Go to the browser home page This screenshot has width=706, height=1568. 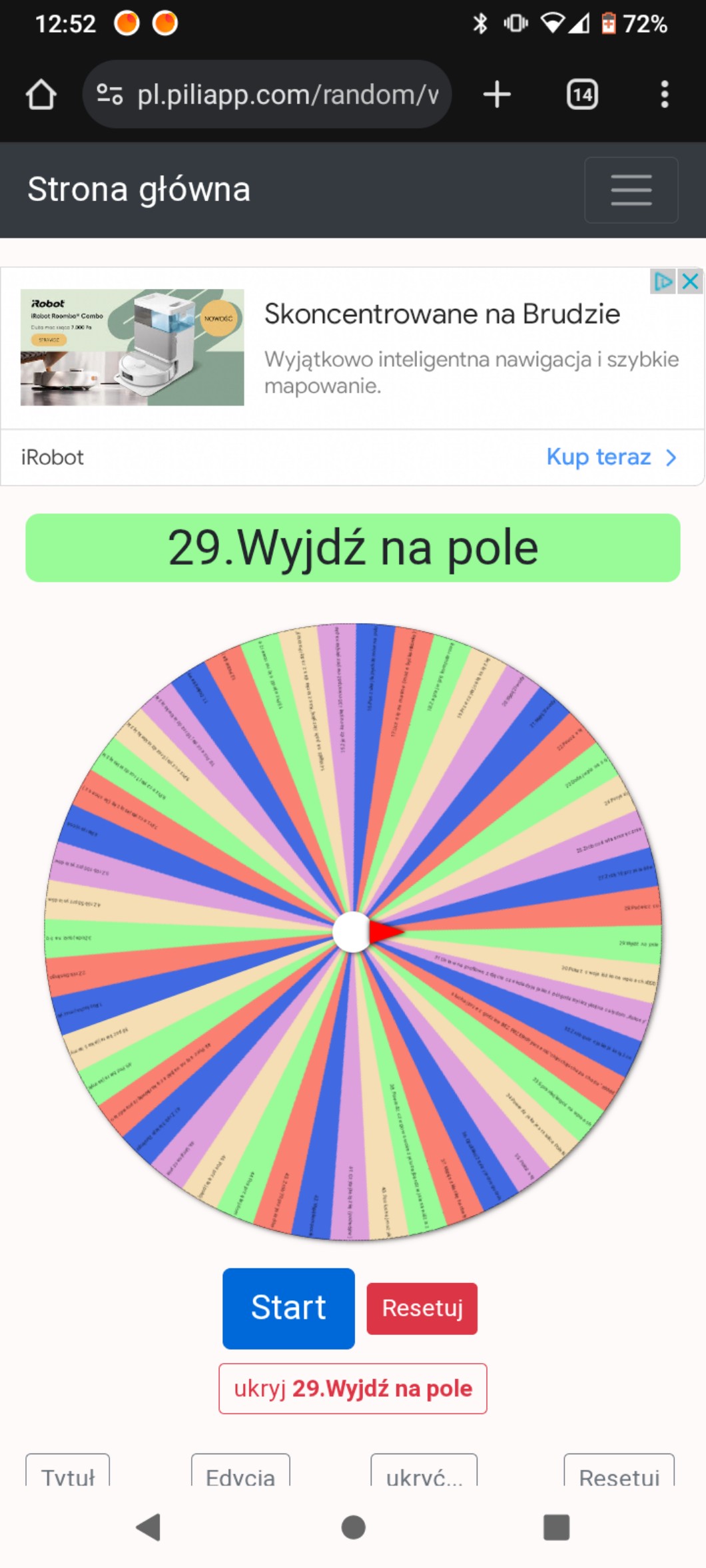tap(41, 95)
